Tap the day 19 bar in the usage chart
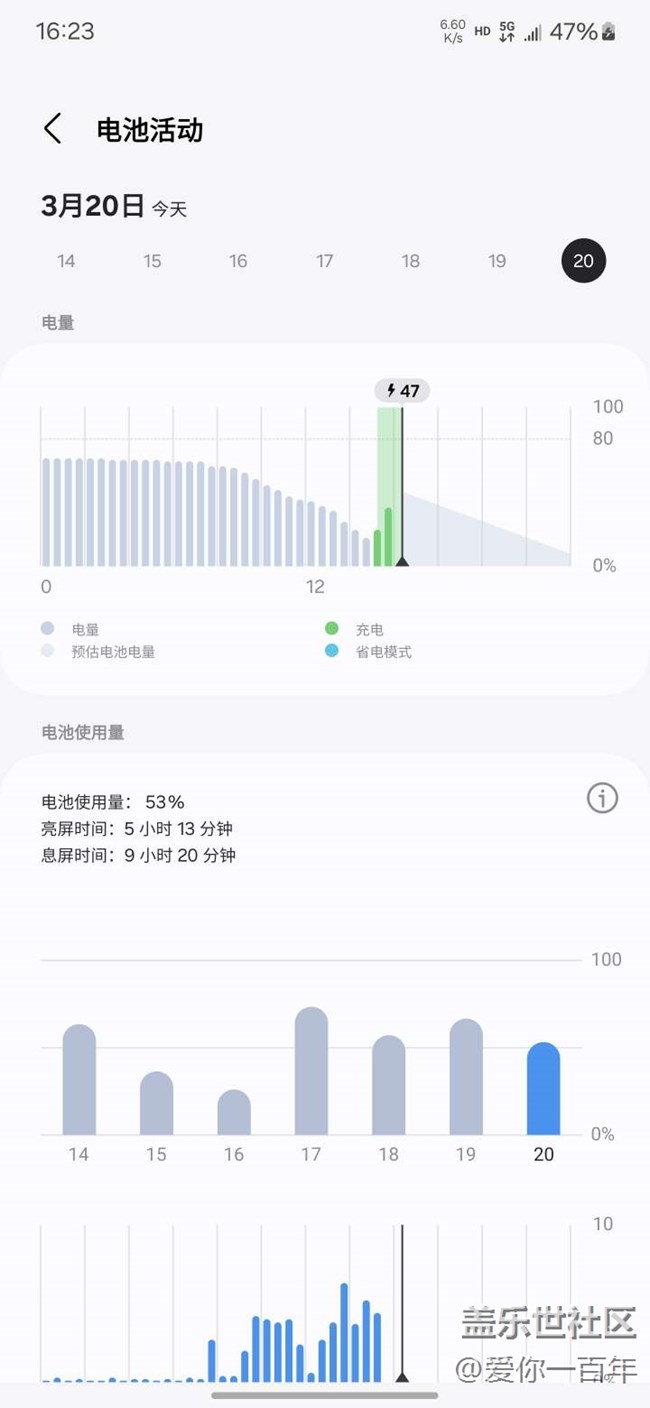The image size is (650, 1408). click(x=466, y=1078)
